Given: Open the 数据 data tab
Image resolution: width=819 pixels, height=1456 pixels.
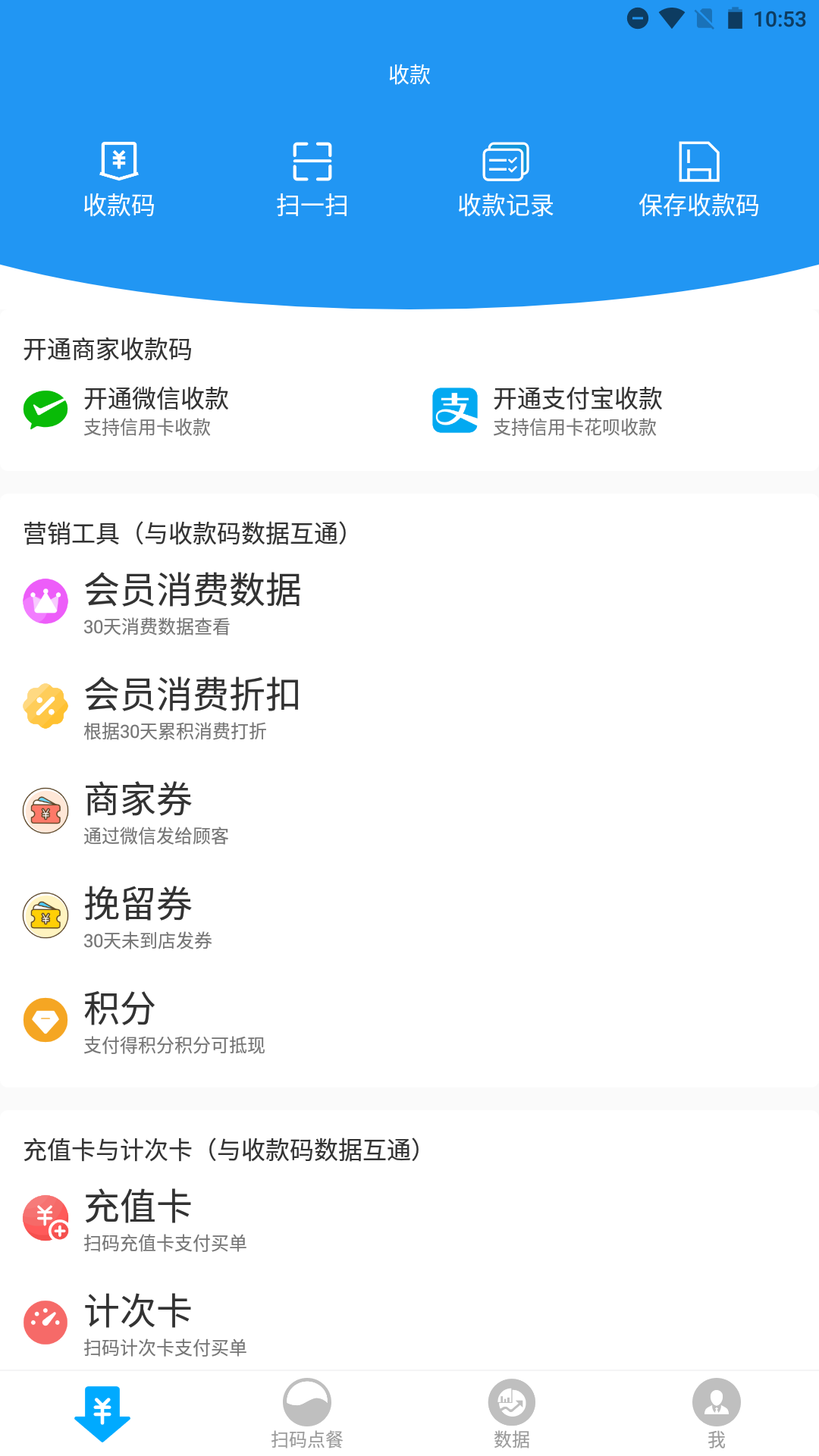Looking at the screenshot, I should (x=511, y=1412).
